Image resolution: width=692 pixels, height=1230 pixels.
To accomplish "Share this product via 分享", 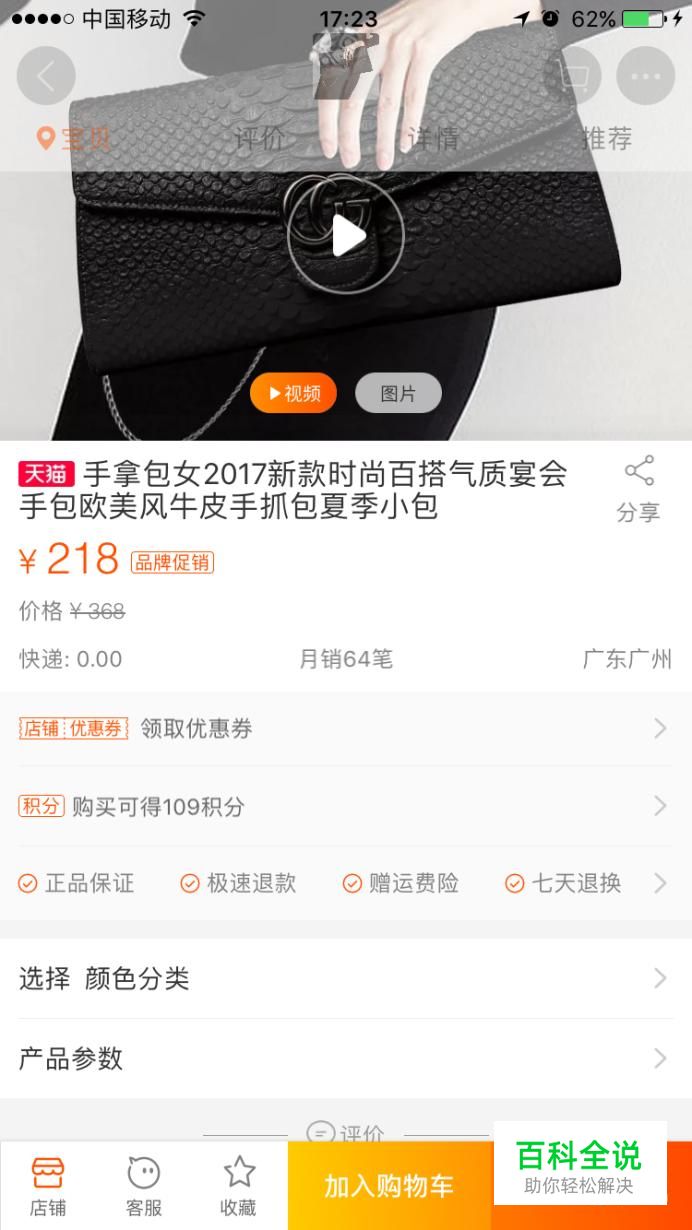I will click(638, 489).
